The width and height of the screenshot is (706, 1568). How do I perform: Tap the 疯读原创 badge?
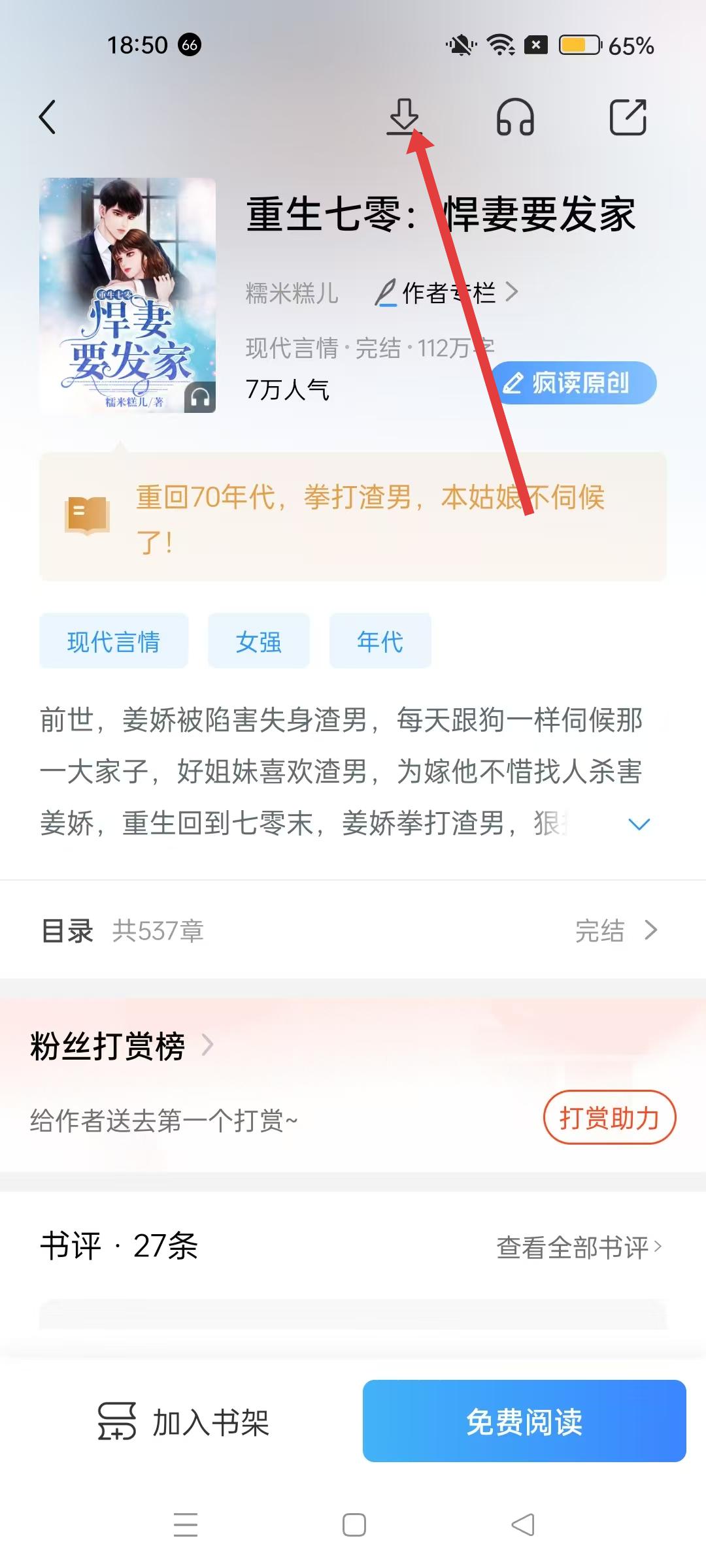[573, 383]
